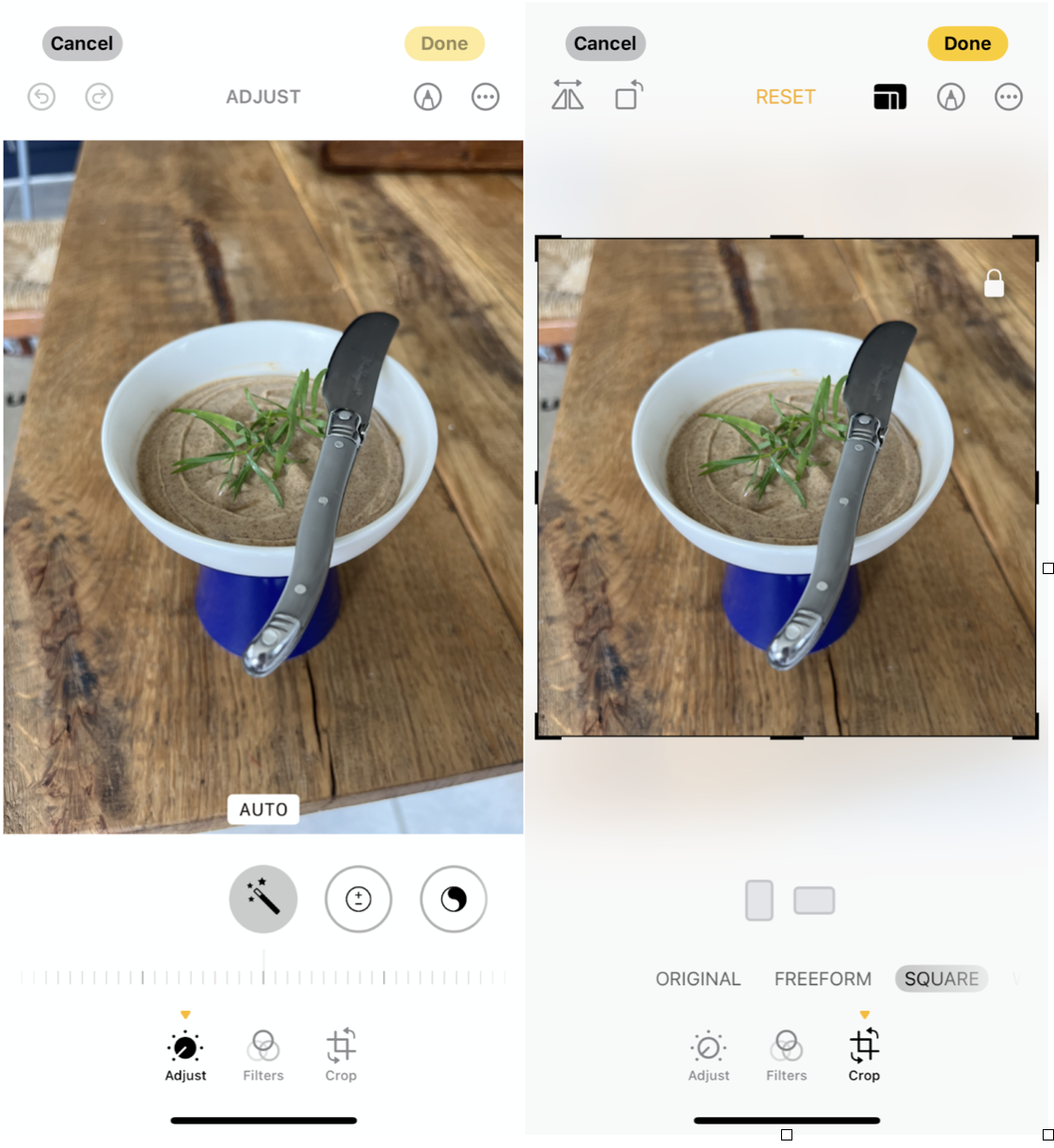Open the exposure adjustment dial
The height and width of the screenshot is (1148, 1054).
pyautogui.click(x=359, y=899)
